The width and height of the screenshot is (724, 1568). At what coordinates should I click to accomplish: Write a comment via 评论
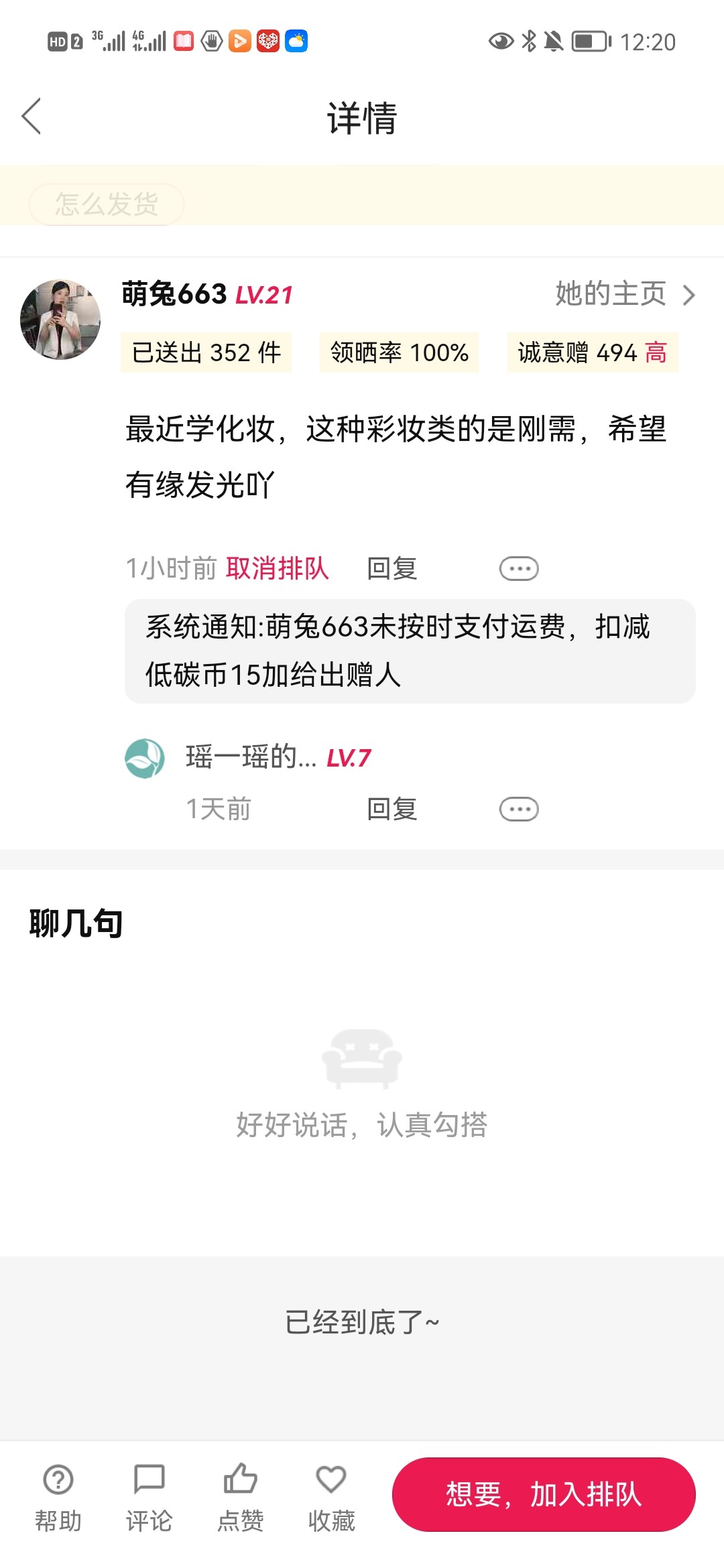(149, 1493)
